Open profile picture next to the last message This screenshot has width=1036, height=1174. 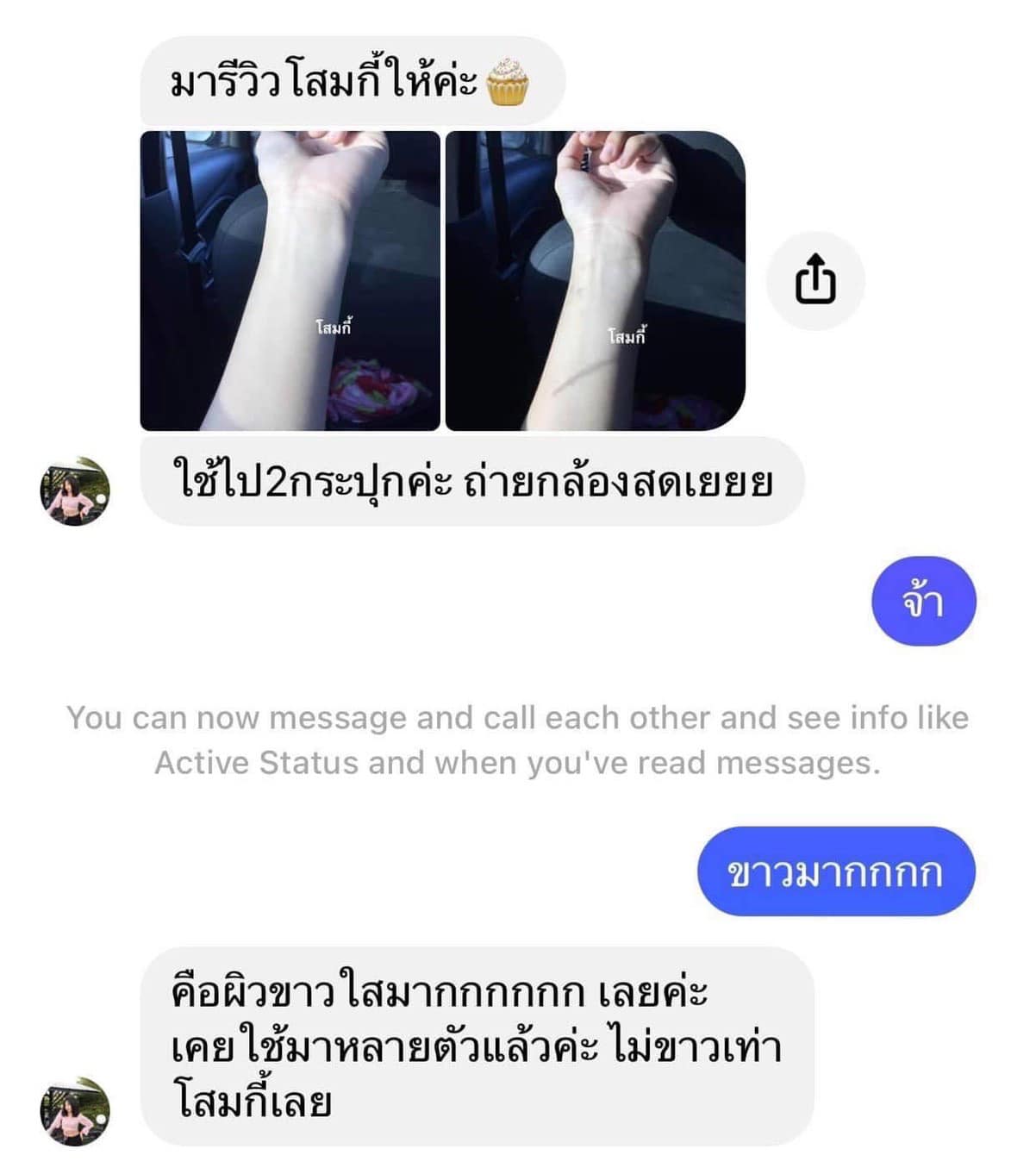coord(75,1110)
